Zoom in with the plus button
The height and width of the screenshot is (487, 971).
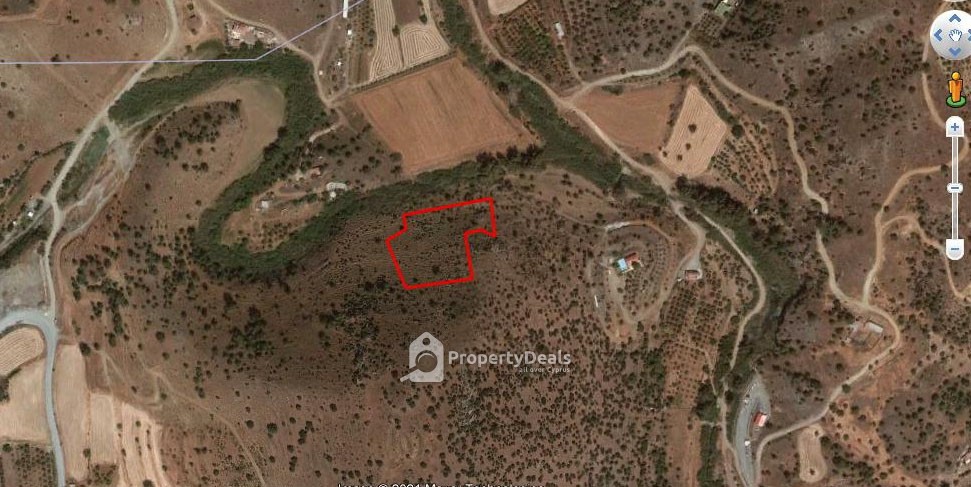point(955,128)
